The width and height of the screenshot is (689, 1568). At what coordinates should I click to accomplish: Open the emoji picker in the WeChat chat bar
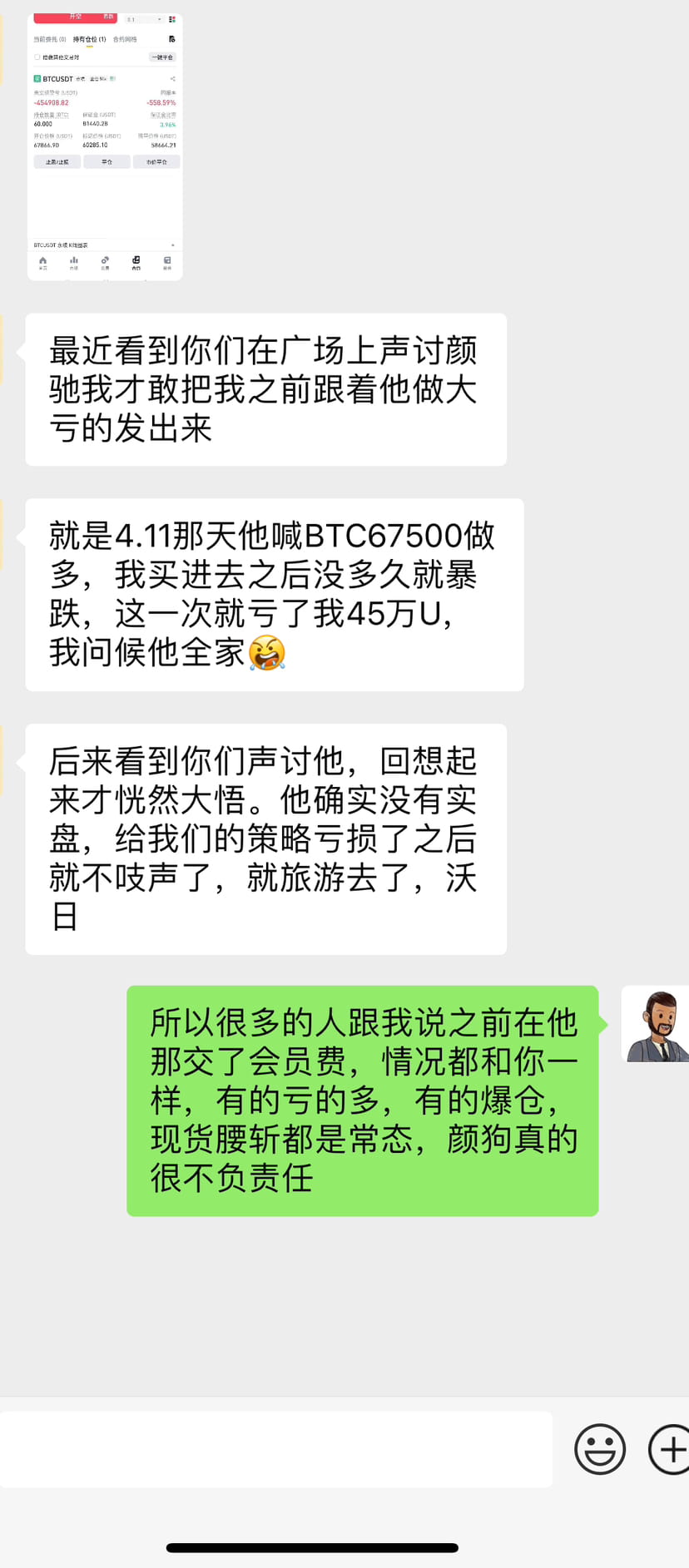pyautogui.click(x=599, y=1449)
